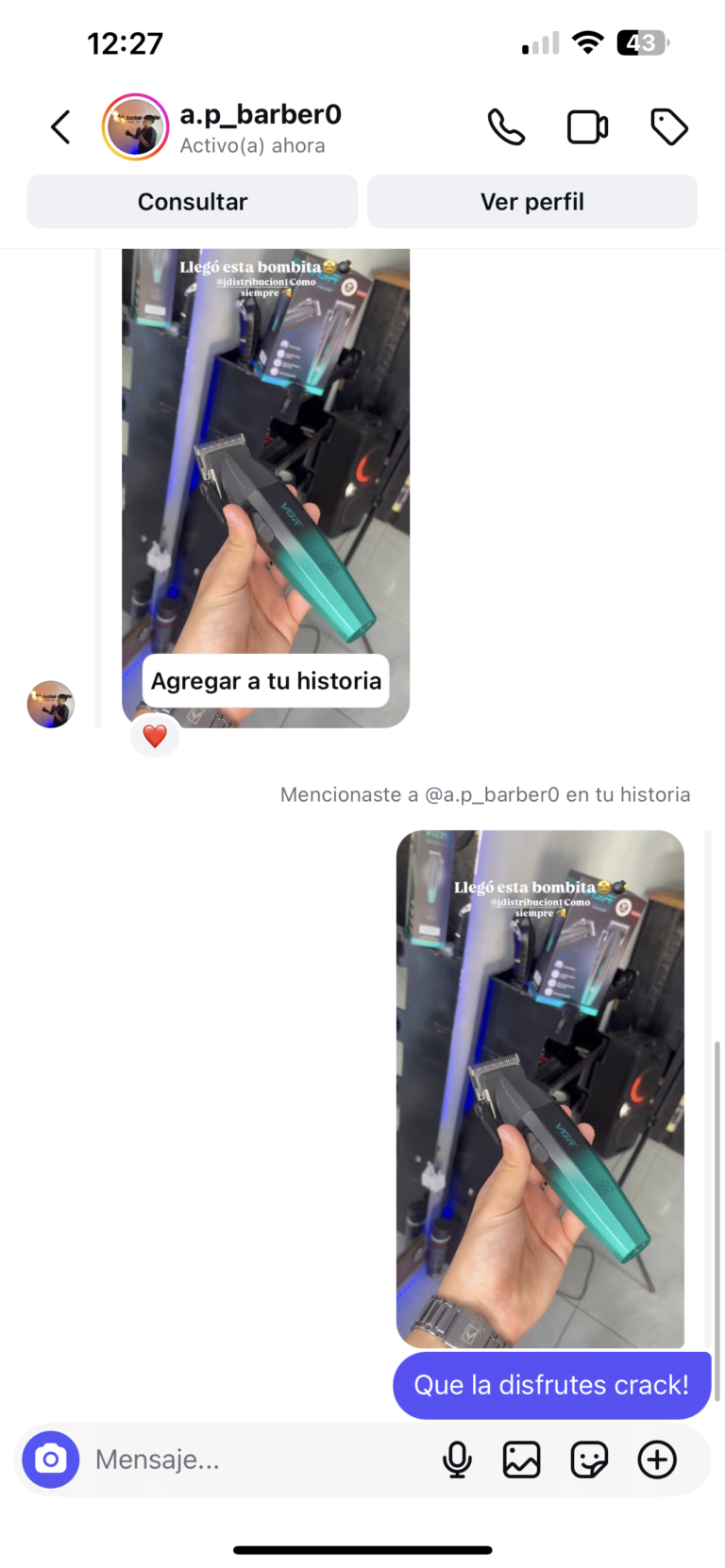Tap the sender avatar beside the story
Screen dimensions: 725x1568
tap(51, 704)
